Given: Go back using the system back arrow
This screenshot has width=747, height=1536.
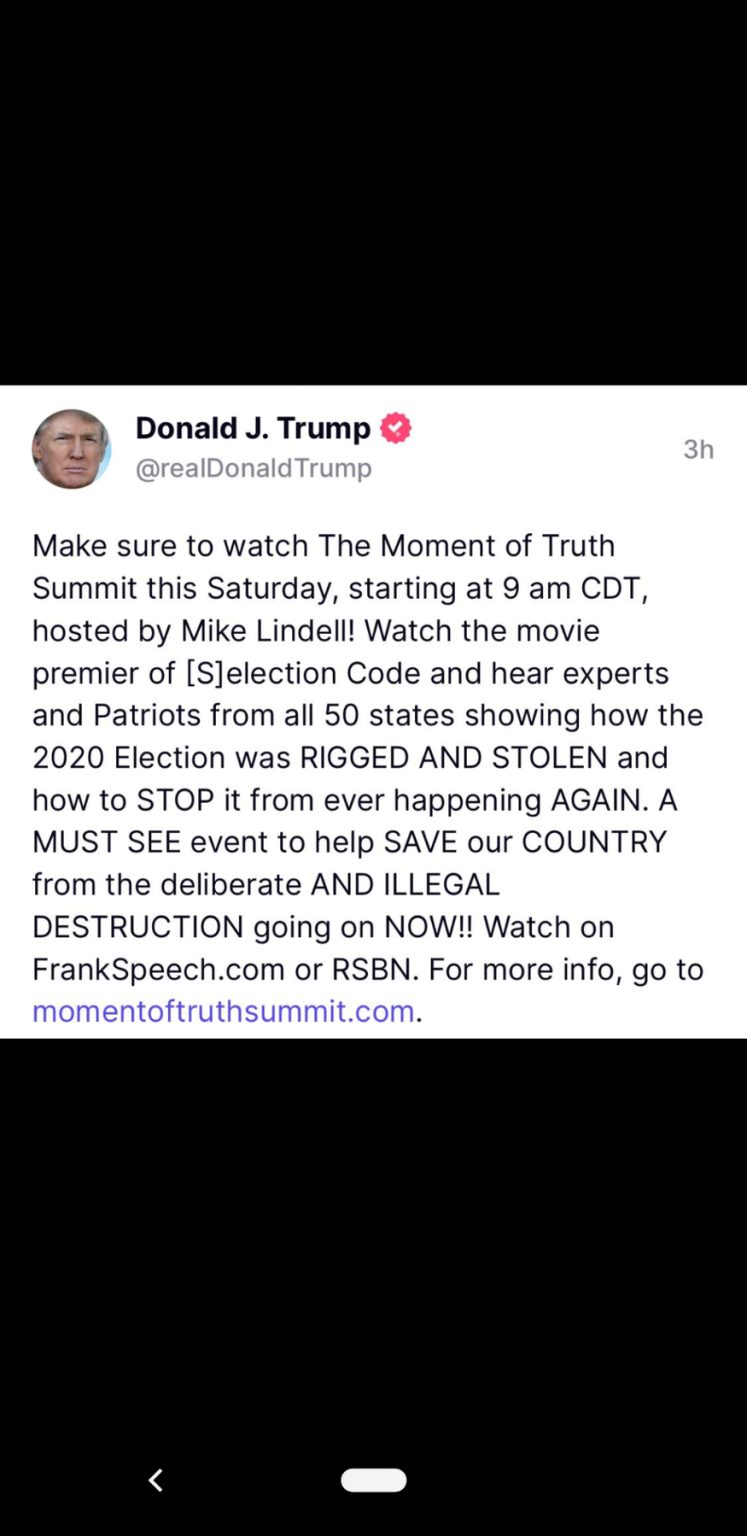Looking at the screenshot, I should [x=156, y=1480].
